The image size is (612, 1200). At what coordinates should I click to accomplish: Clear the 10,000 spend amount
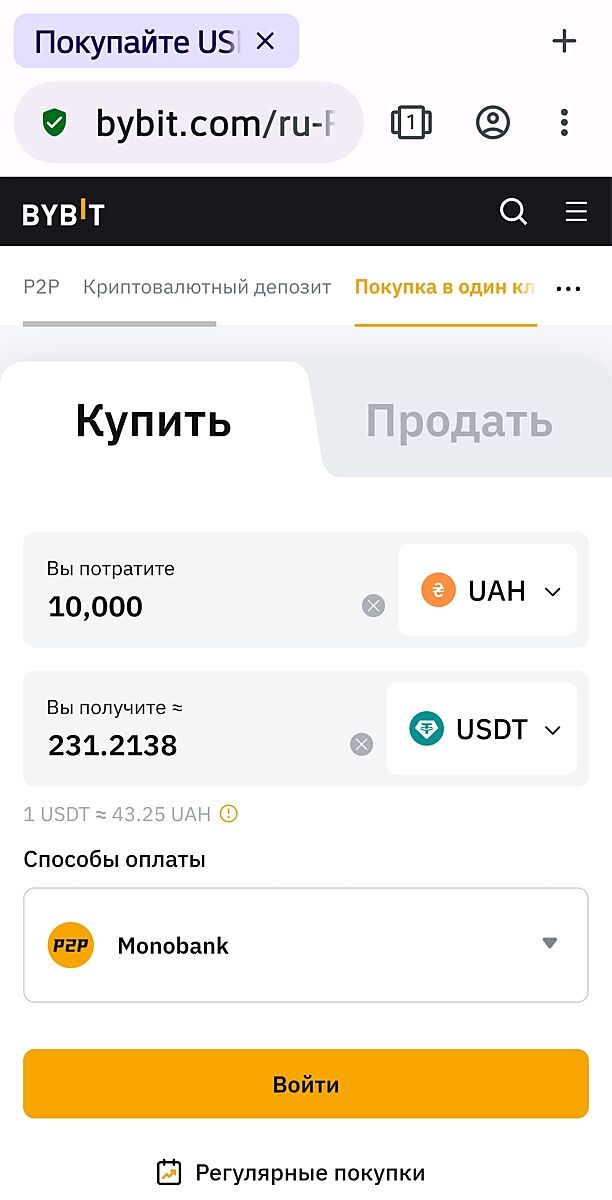[x=373, y=606]
